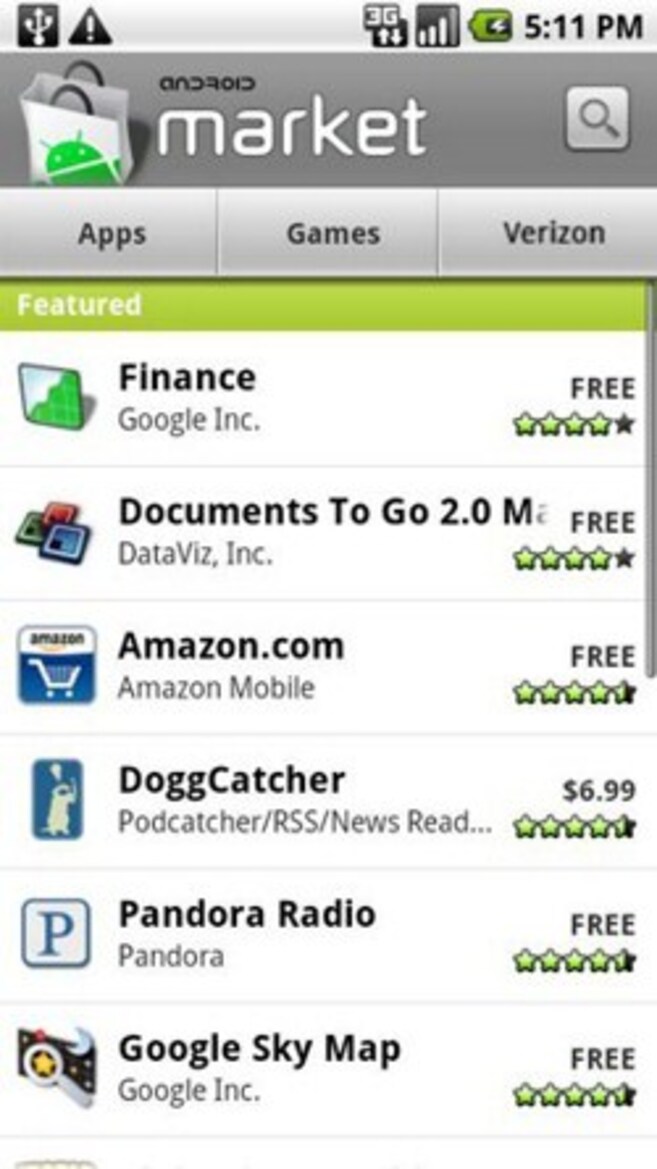This screenshot has height=1169, width=657.
Task: Switch to the Verizon tab
Action: click(x=552, y=234)
